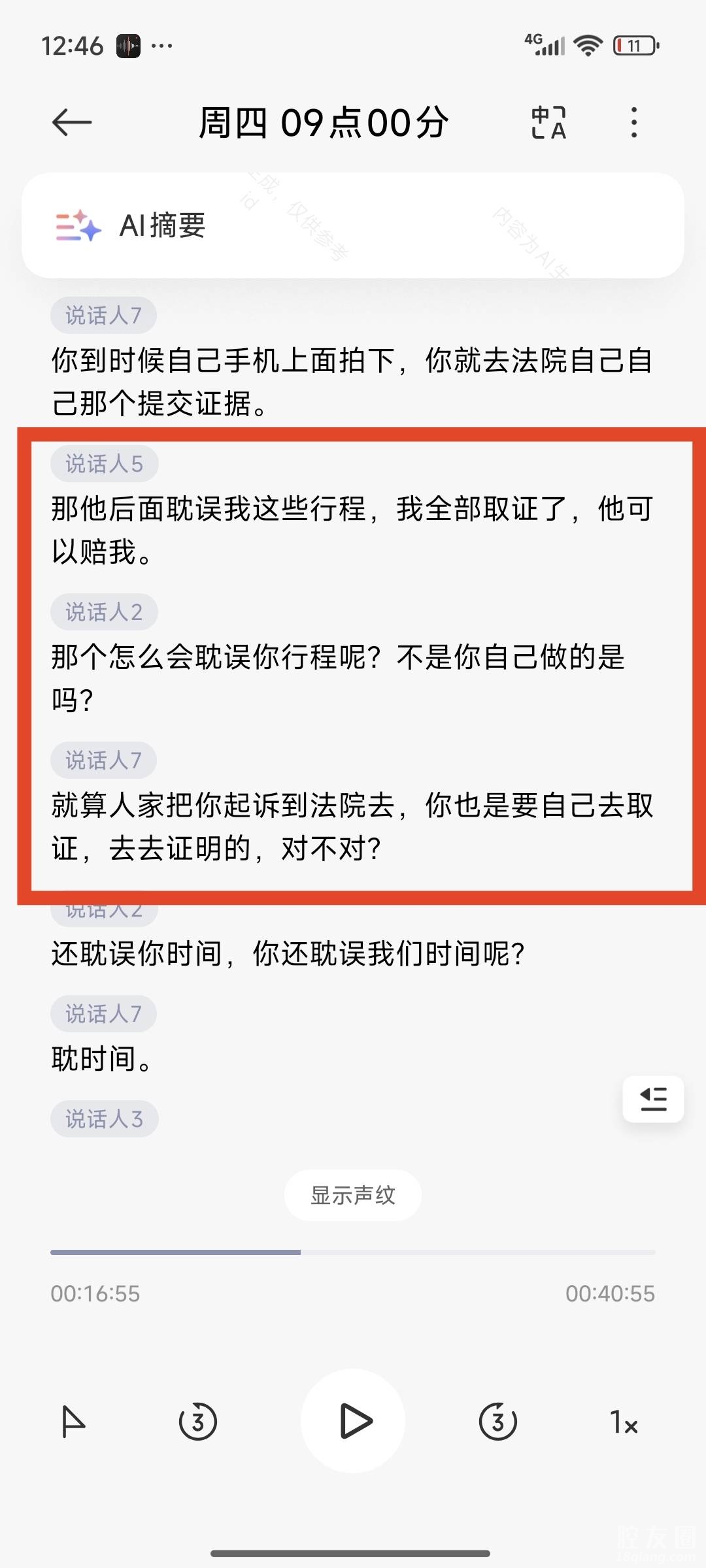This screenshot has height=1568, width=706.
Task: Change the 1x playback speed
Action: point(624,1422)
